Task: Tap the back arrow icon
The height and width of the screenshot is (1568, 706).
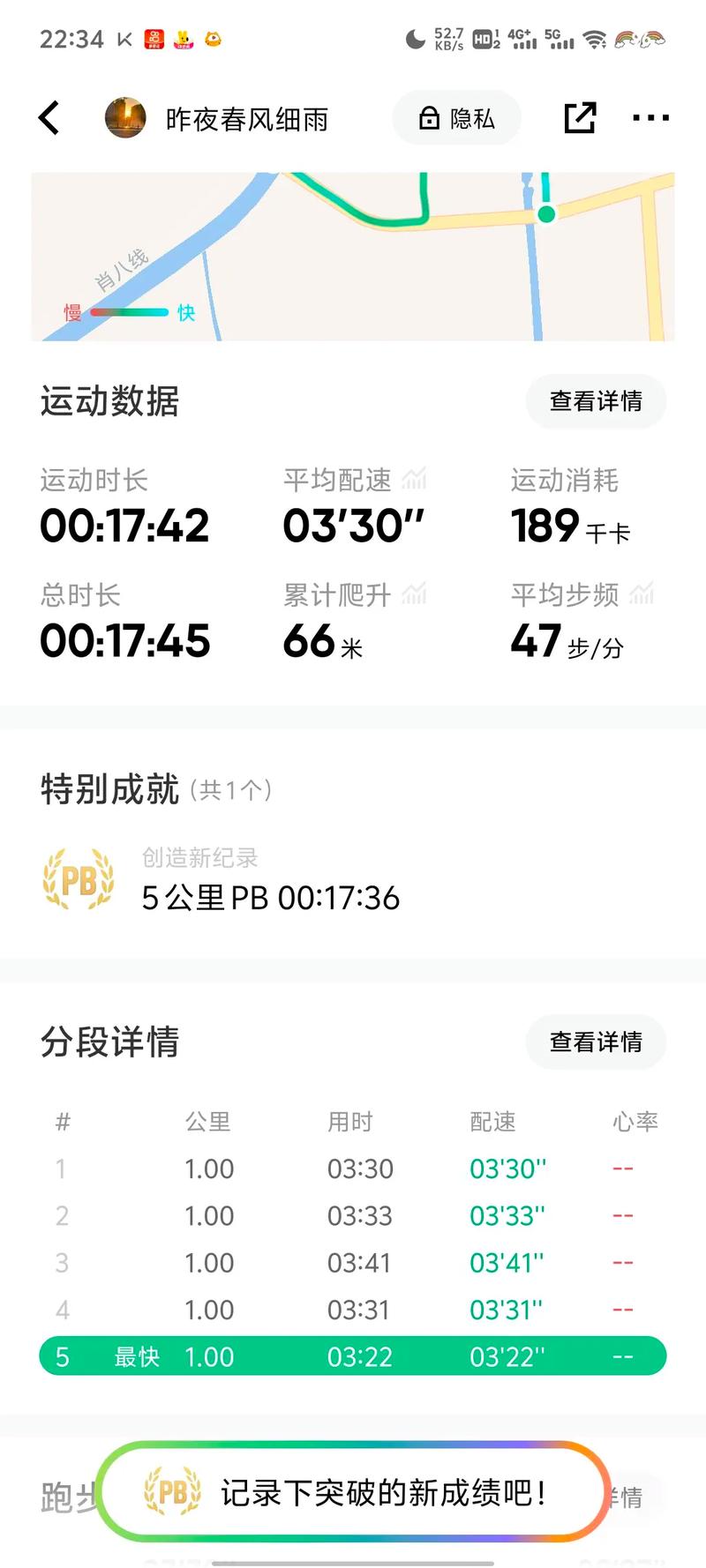Action: [x=50, y=116]
